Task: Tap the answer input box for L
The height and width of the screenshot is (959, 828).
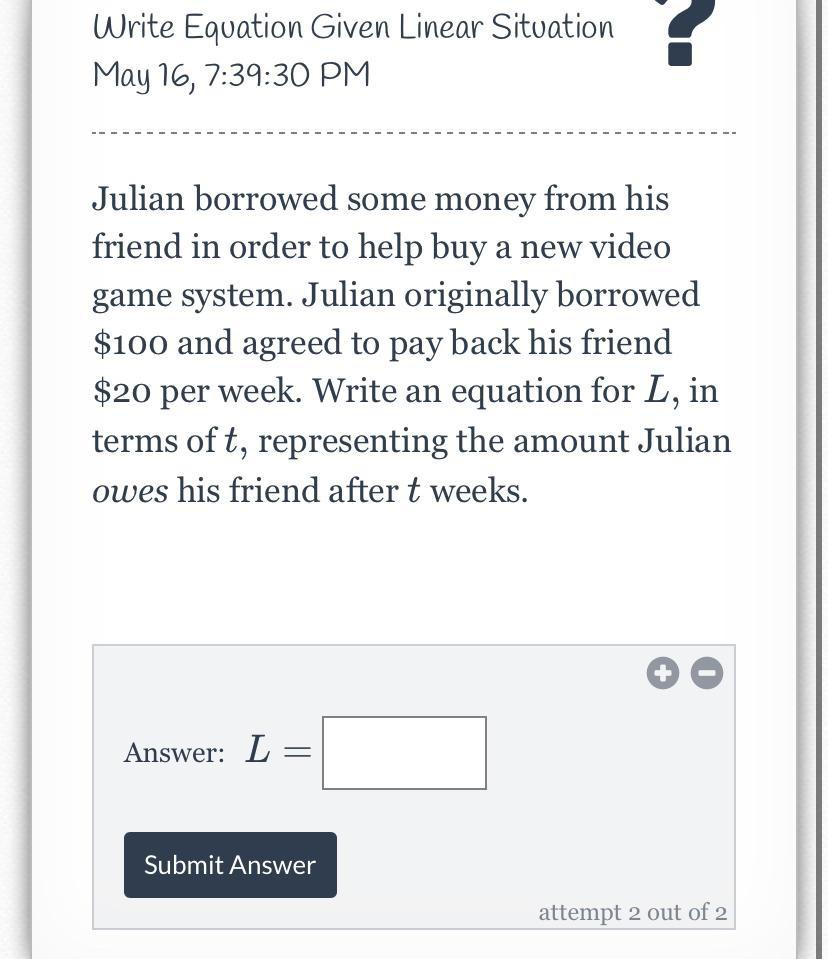Action: coord(404,753)
